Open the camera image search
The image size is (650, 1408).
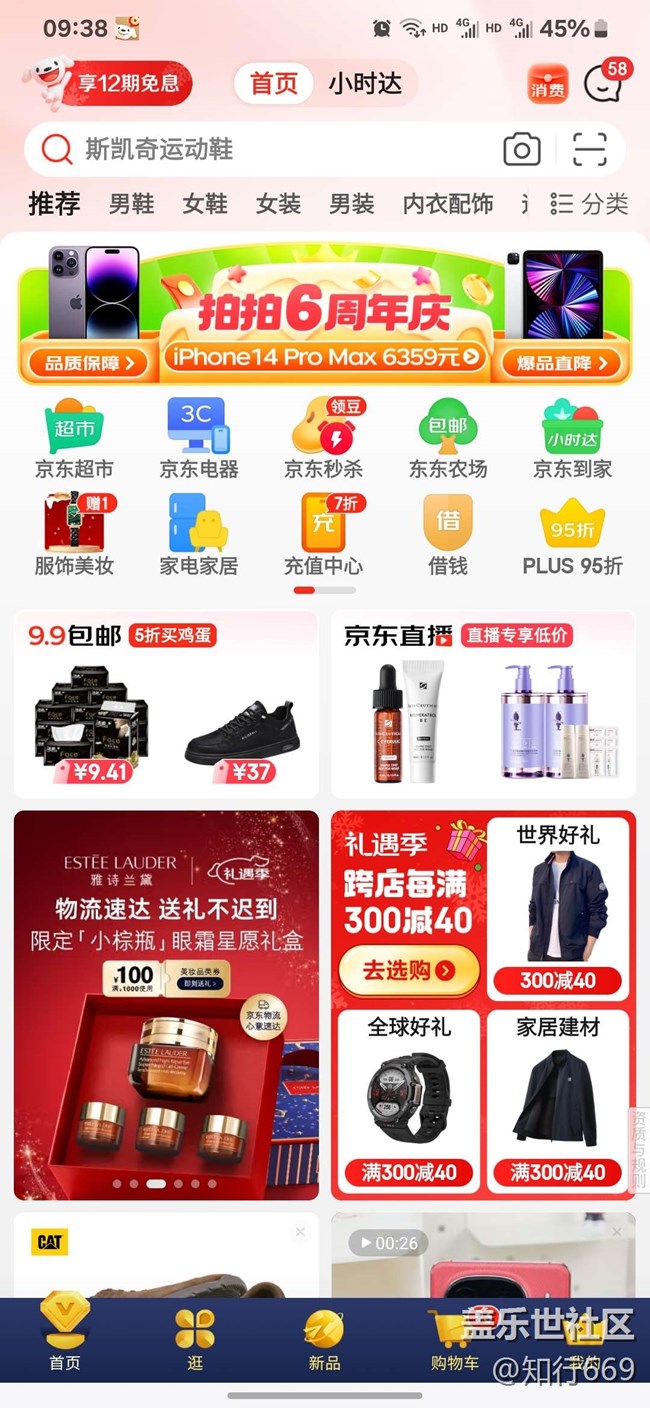point(521,150)
